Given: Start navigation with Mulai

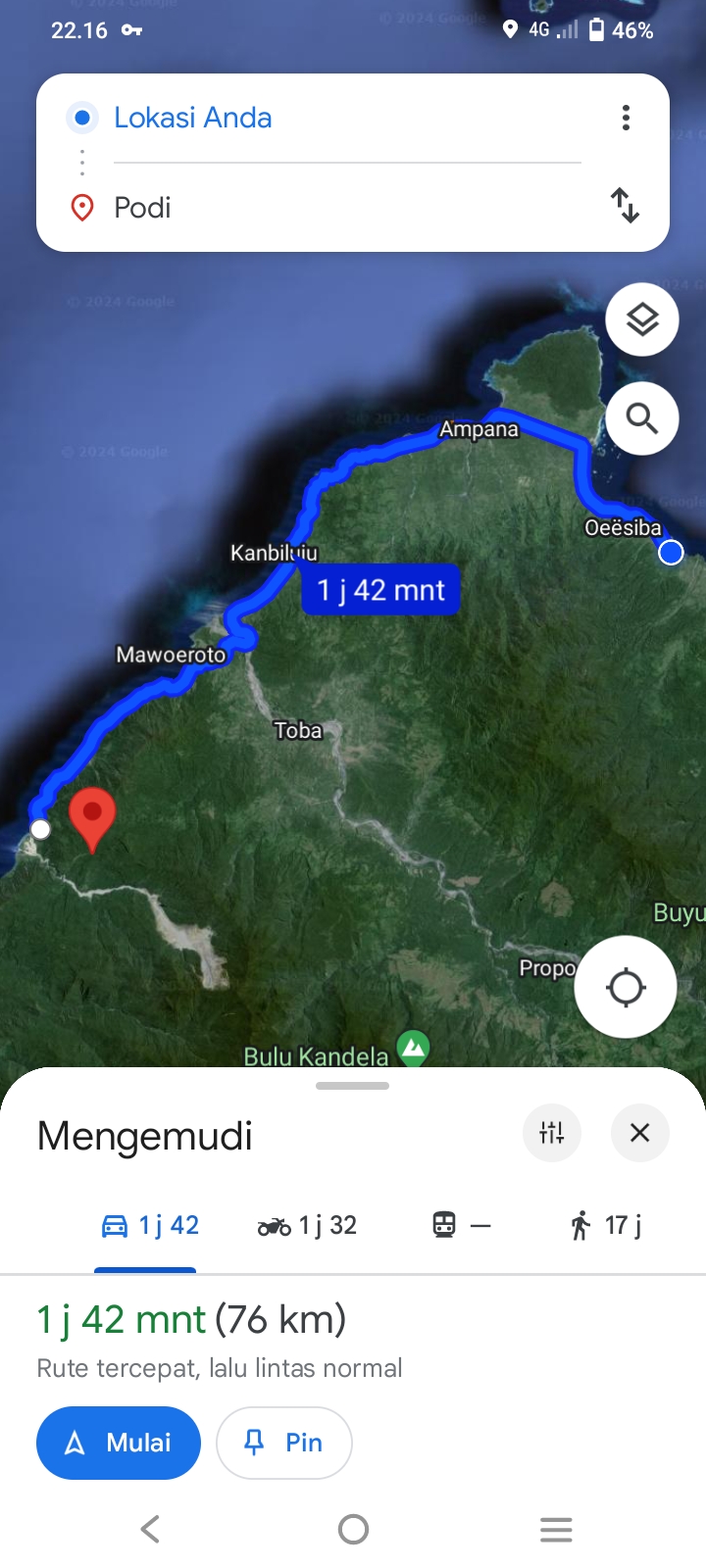Looking at the screenshot, I should pos(119,1443).
